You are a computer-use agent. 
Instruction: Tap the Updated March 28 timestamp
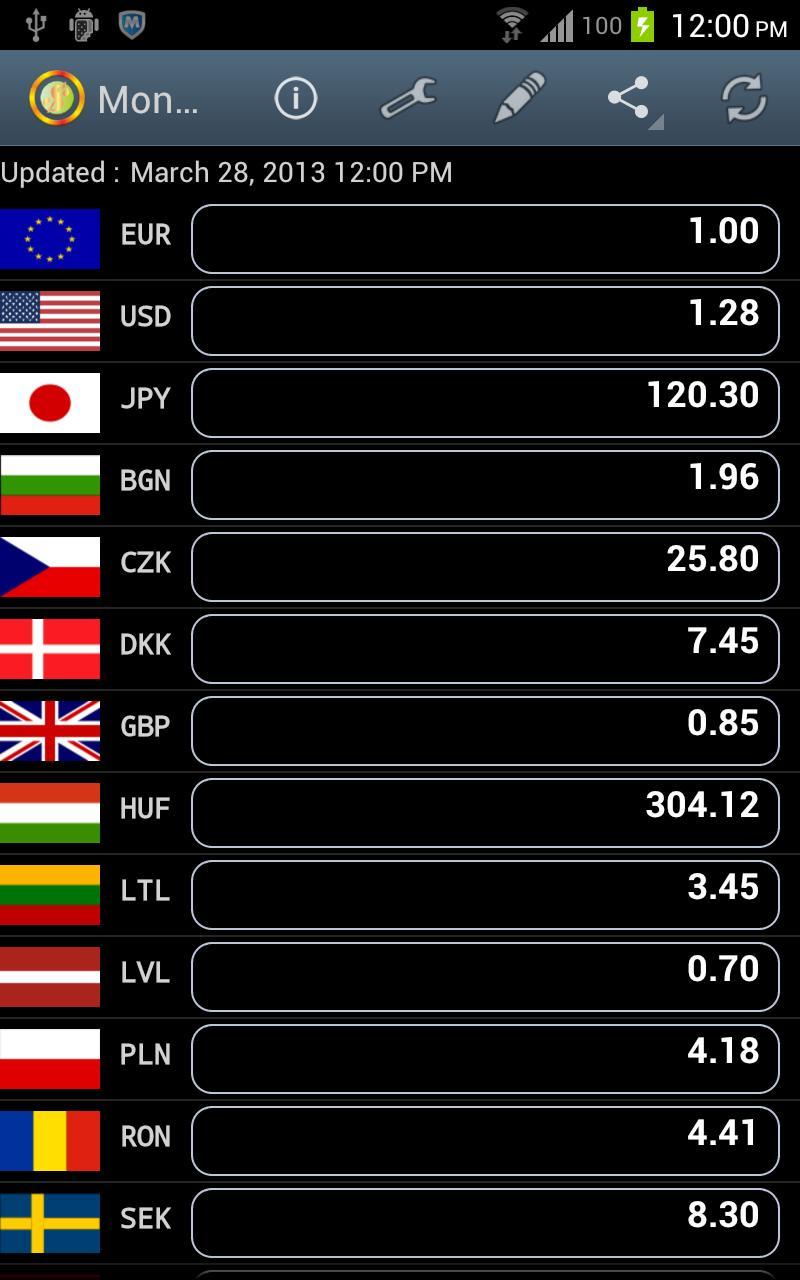click(x=226, y=172)
